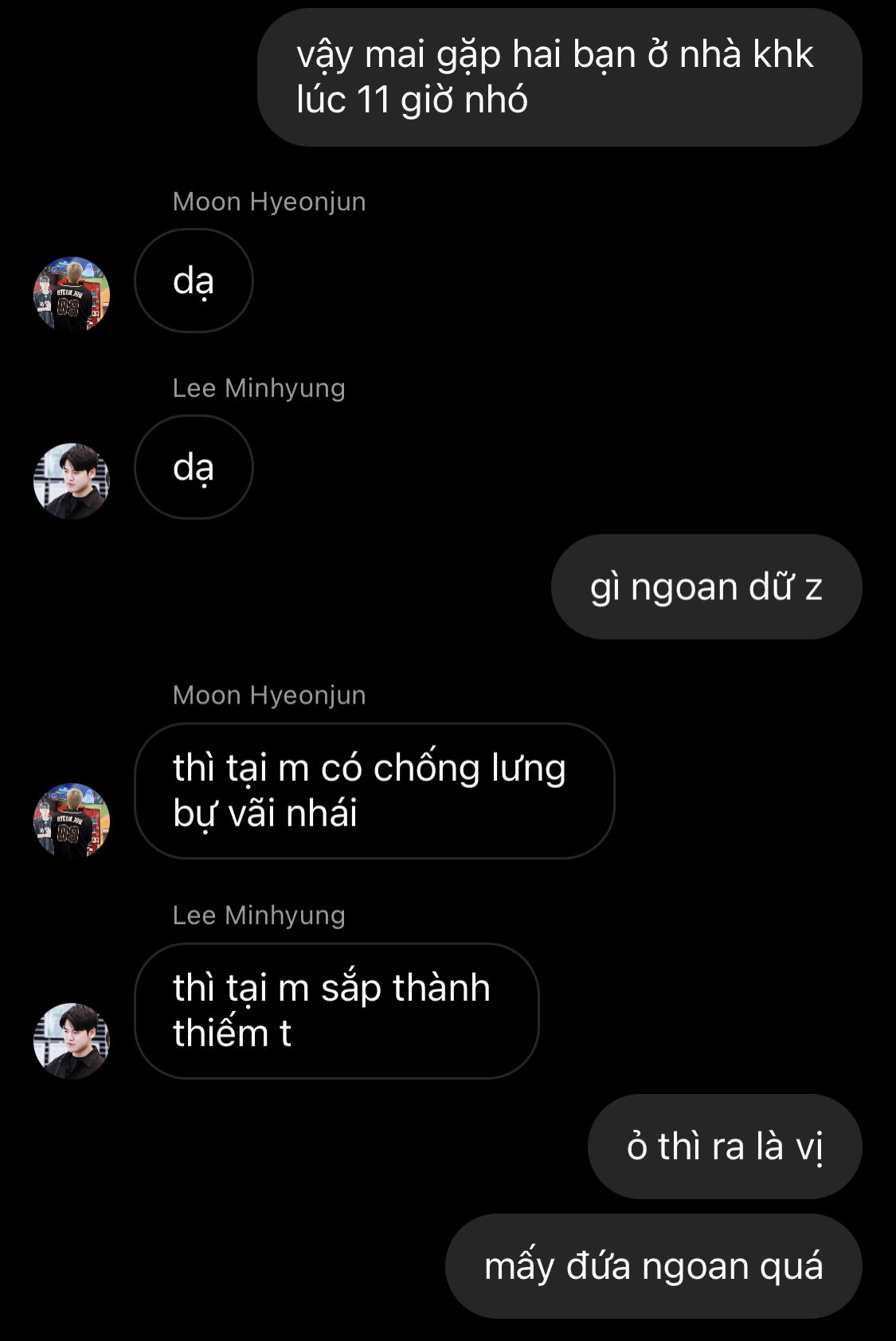
Task: Open Moon Hyeonjun's avatar beside his "dạ" message
Action: (72, 294)
